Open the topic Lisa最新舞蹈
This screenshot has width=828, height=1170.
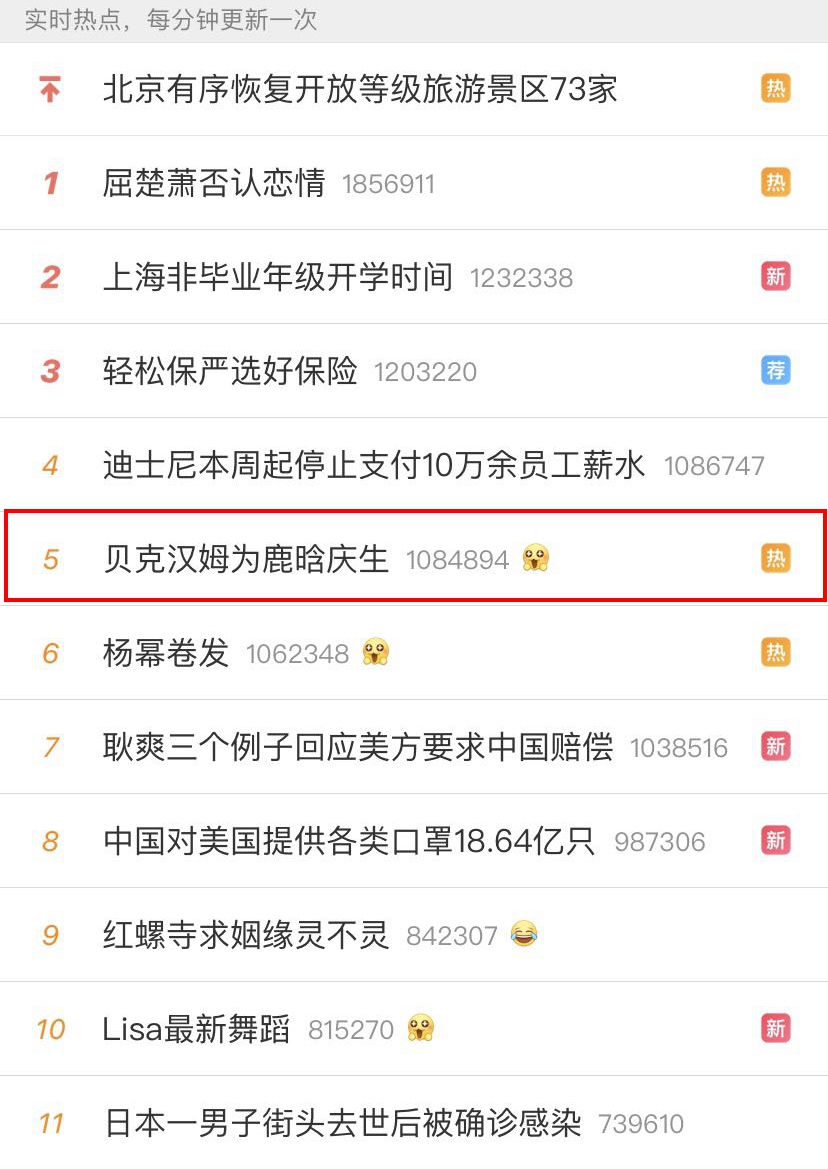195,1029
